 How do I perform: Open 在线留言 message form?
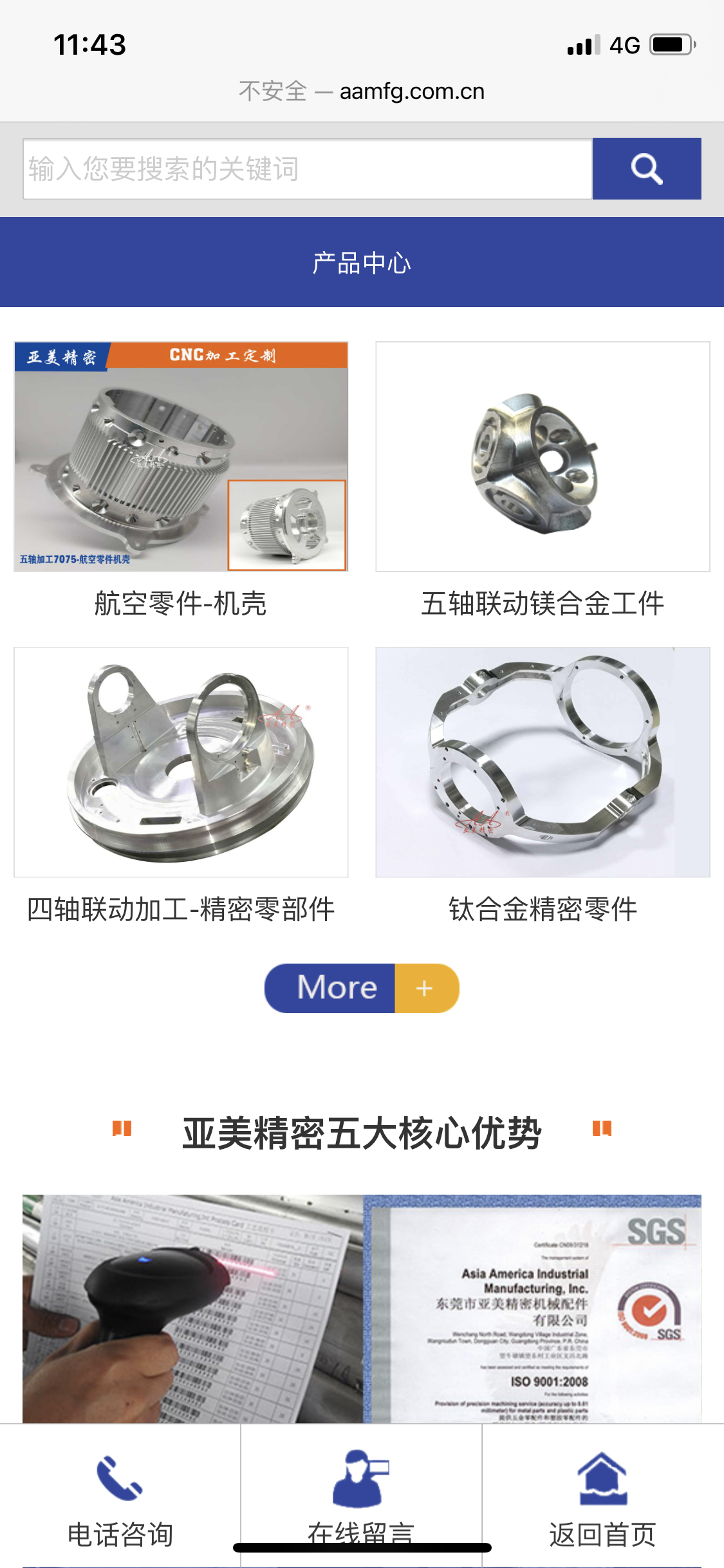(361, 1493)
